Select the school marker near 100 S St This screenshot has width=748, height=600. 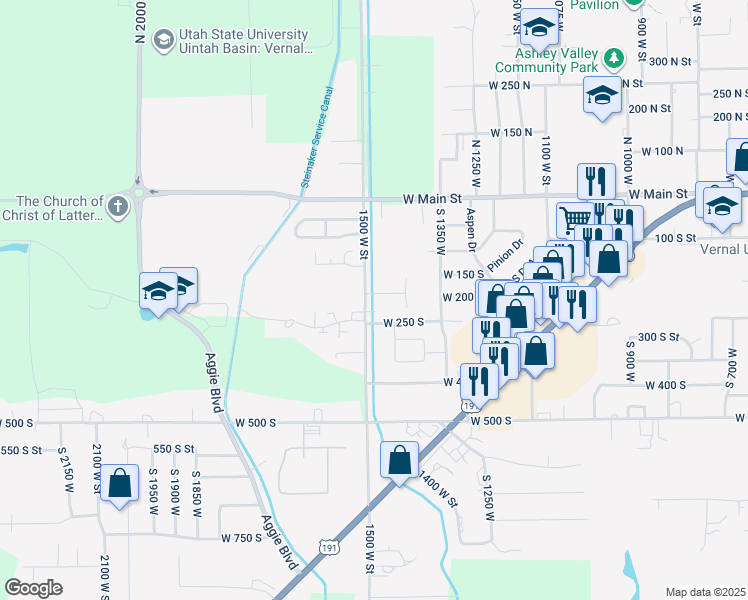722,207
